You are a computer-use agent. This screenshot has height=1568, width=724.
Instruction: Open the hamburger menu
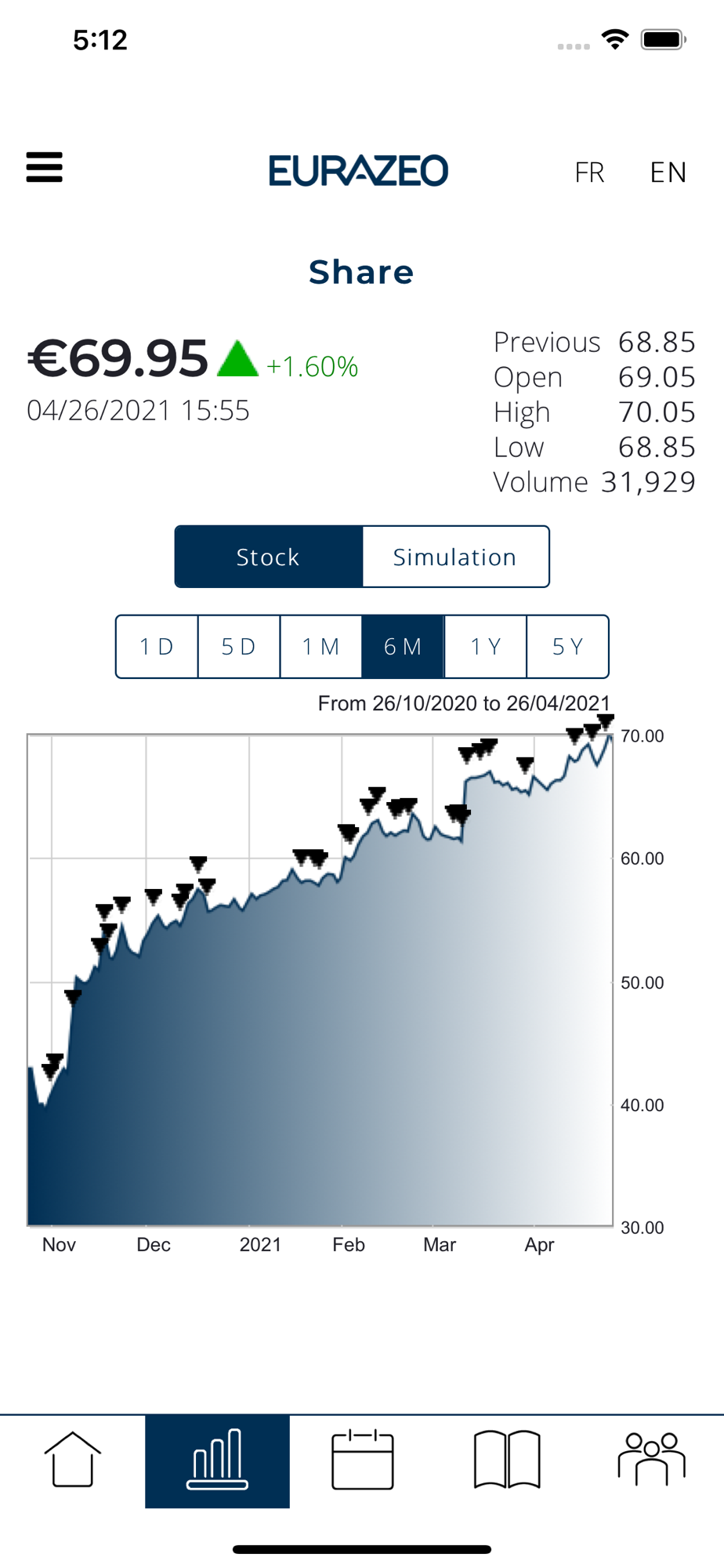click(x=45, y=168)
